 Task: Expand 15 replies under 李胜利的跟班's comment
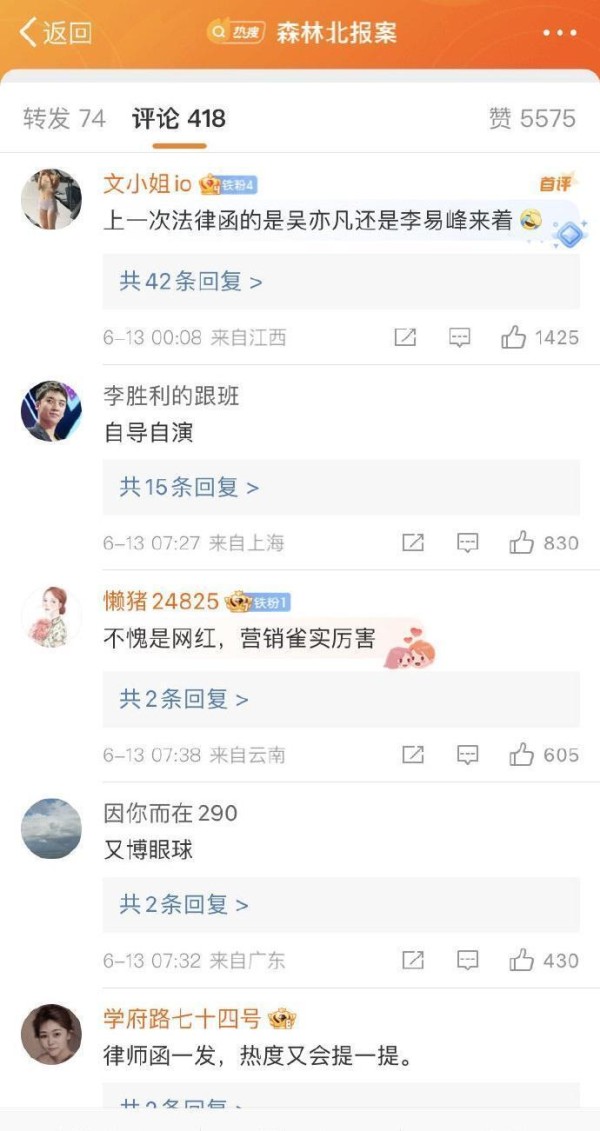(341, 488)
